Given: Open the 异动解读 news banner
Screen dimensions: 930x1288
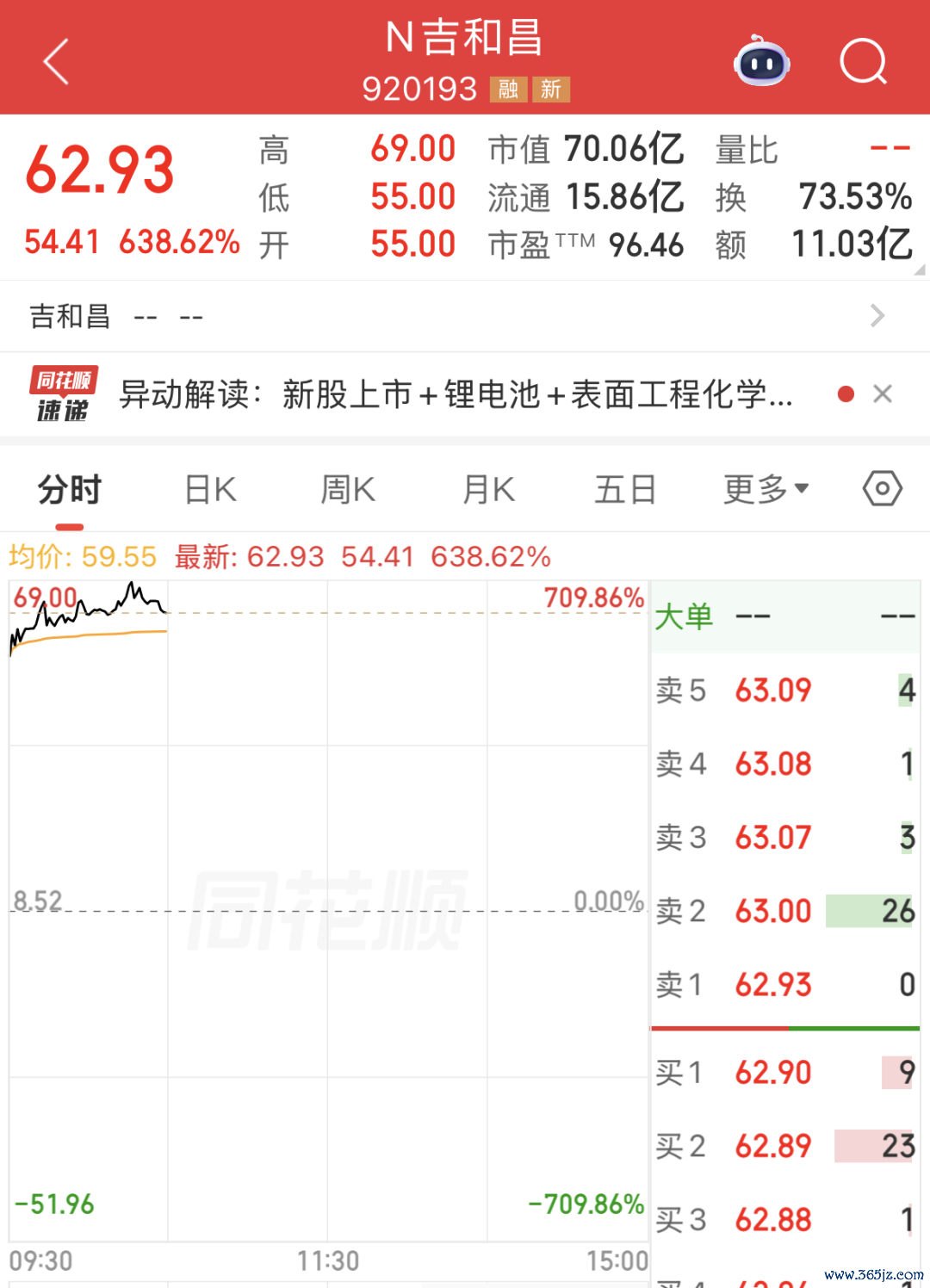Looking at the screenshot, I should click(456, 394).
